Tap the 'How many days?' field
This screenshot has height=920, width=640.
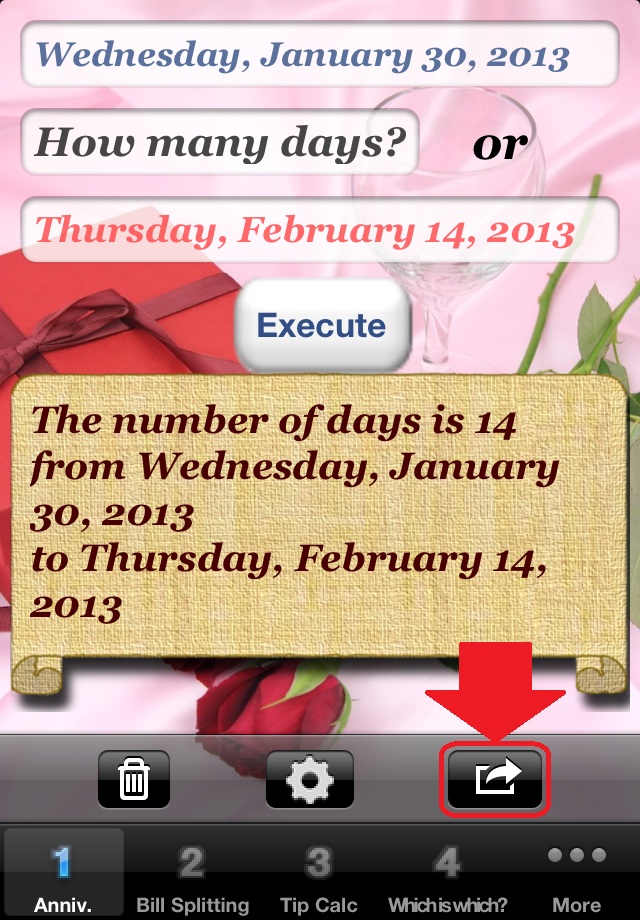point(220,142)
